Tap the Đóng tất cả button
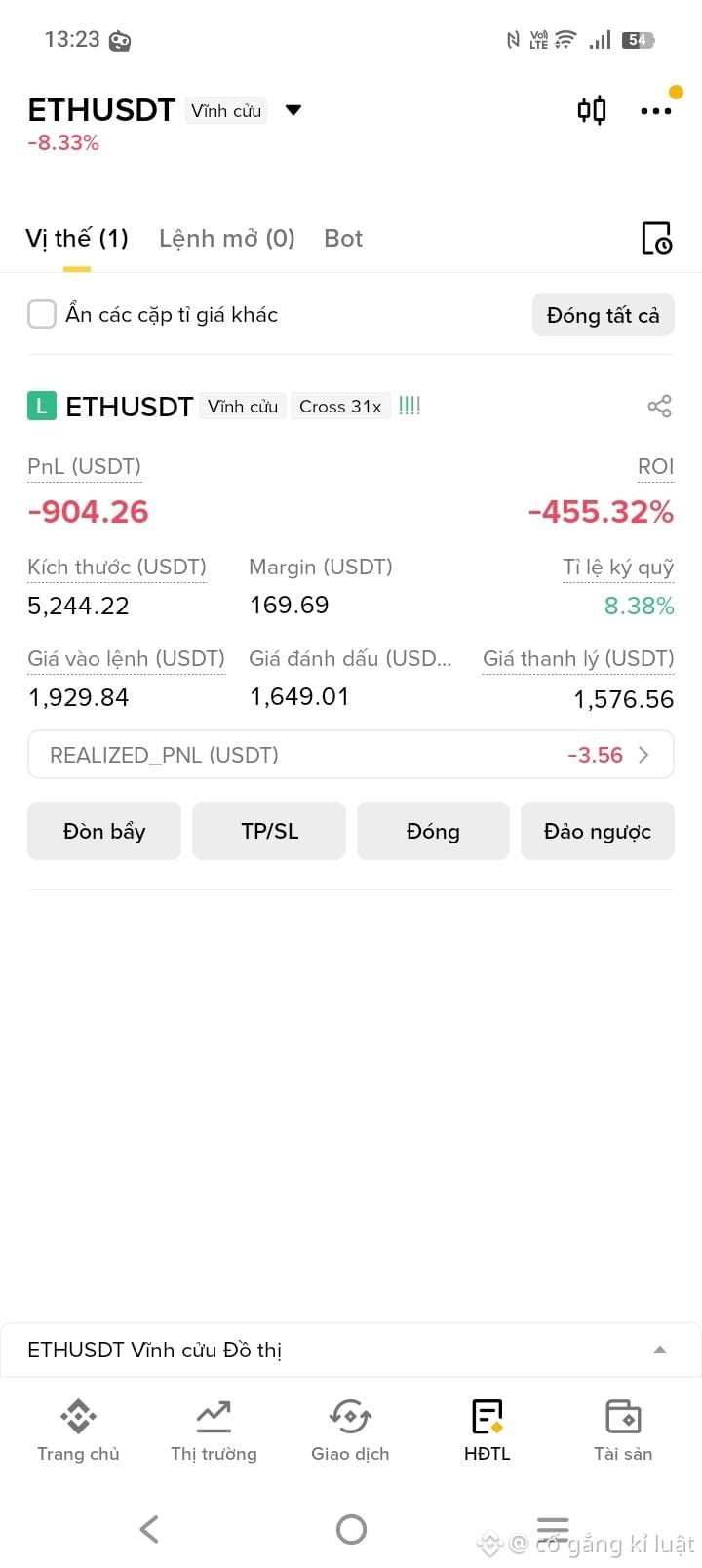The width and height of the screenshot is (702, 1568). 604,315
